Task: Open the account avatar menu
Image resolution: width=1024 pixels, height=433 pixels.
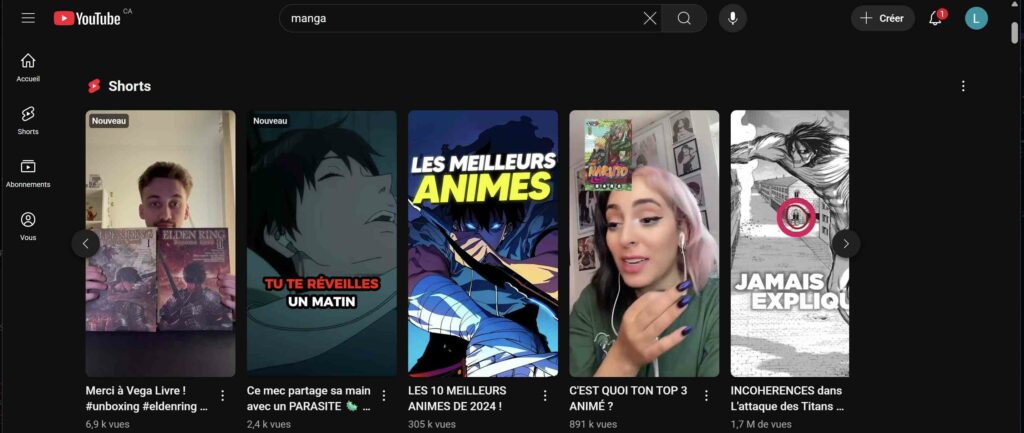Action: pyautogui.click(x=976, y=18)
